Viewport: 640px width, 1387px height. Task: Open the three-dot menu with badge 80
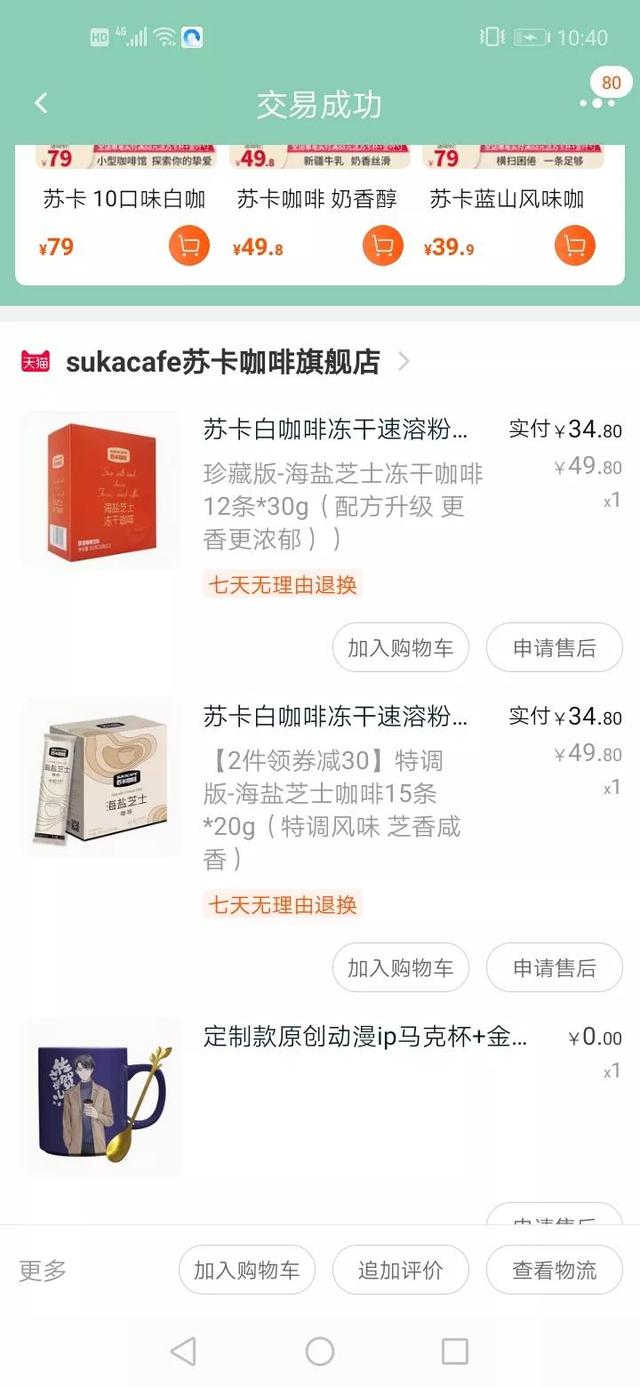597,102
